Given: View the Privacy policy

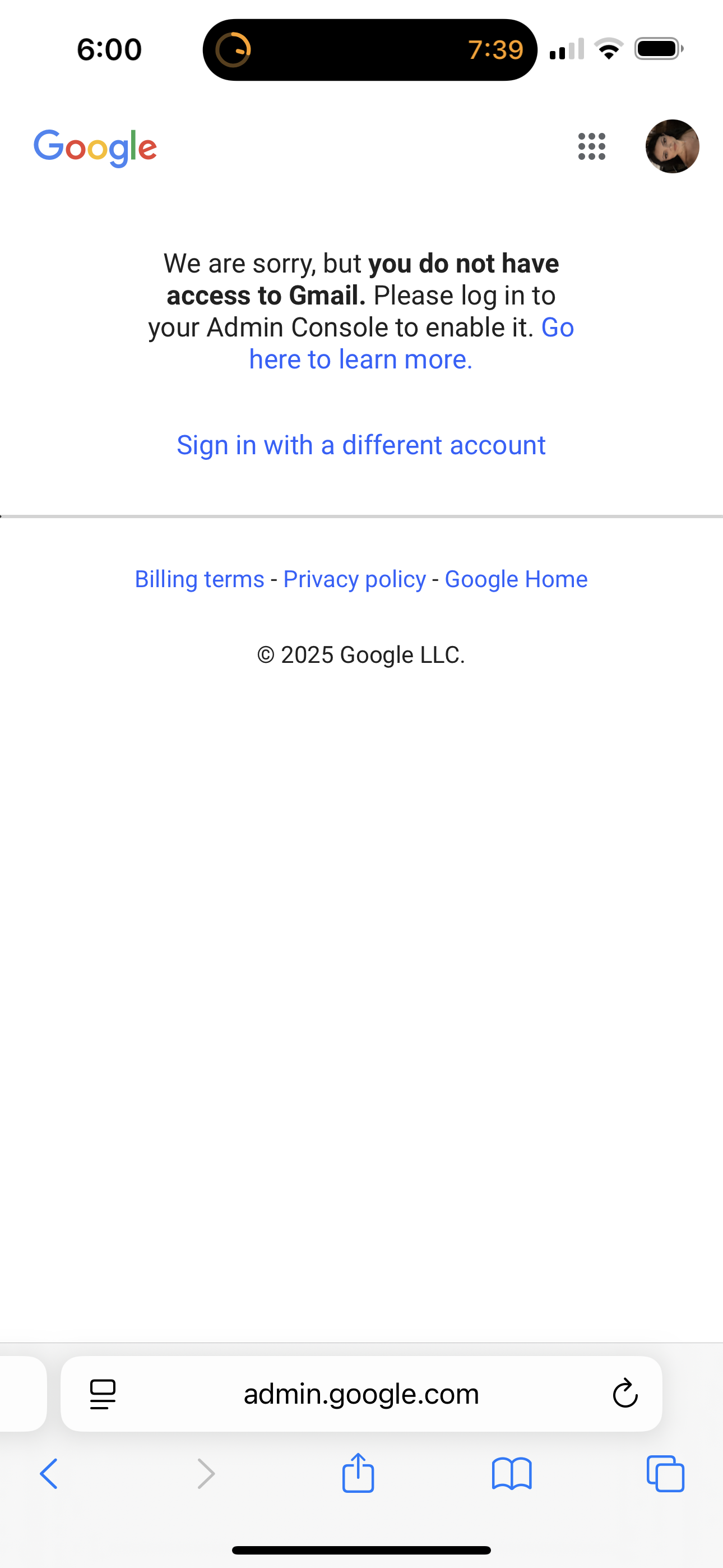Looking at the screenshot, I should tap(355, 579).
